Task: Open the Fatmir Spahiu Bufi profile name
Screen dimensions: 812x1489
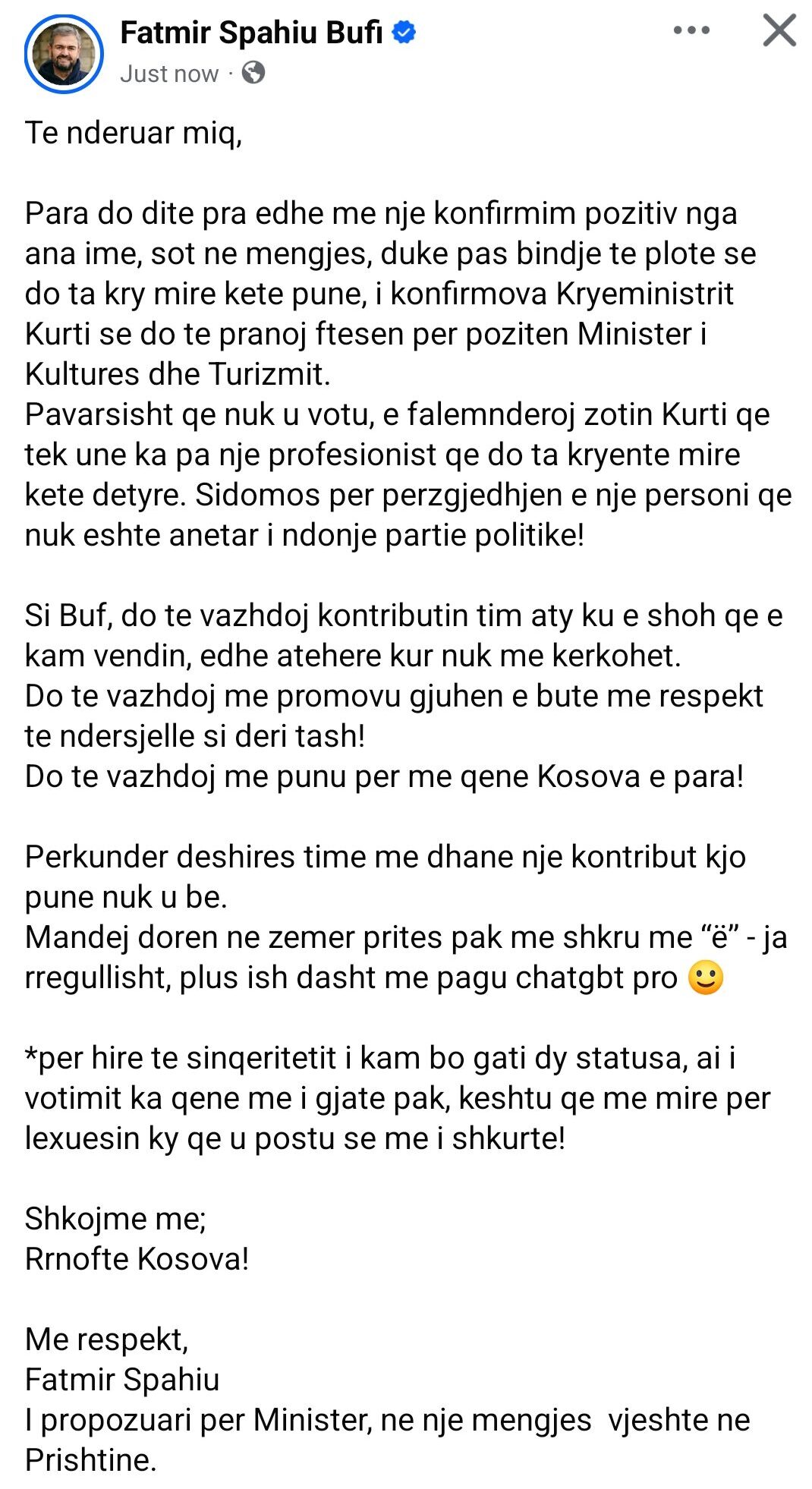Action: coord(250,33)
